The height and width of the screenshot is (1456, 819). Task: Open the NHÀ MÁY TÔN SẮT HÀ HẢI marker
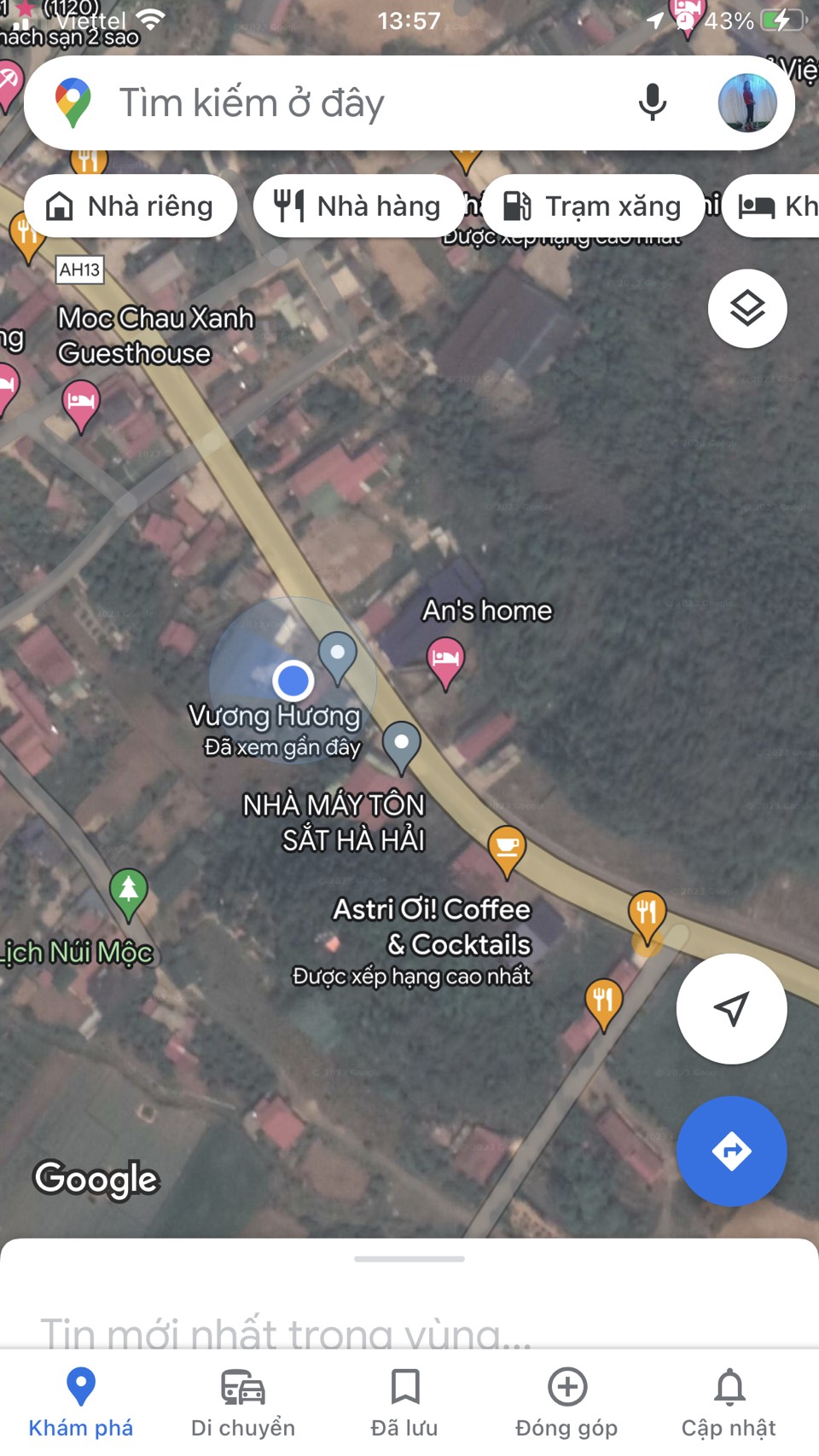[x=402, y=744]
